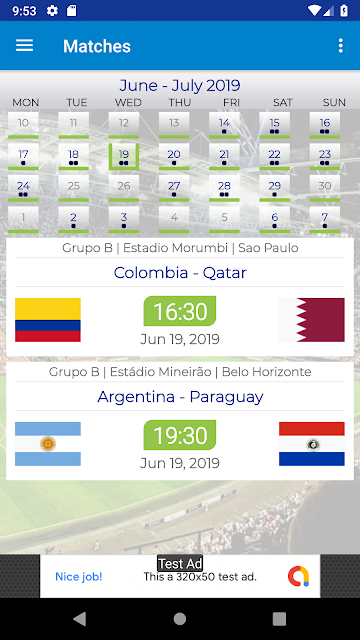Screen dimensions: 360x640
Task: Select June 14 on the calendar
Action: click(224, 125)
